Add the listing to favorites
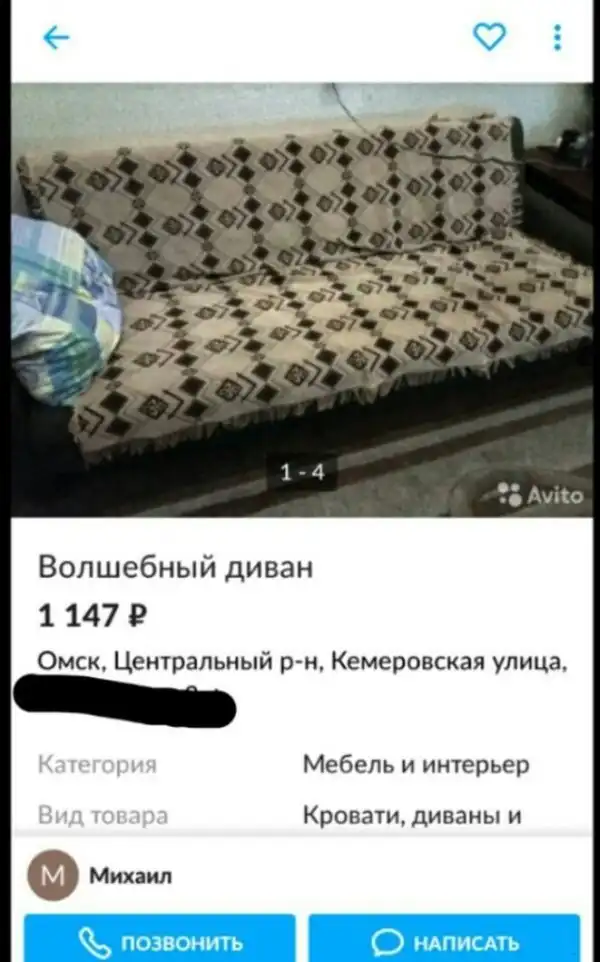Viewport: 600px width, 962px height. (488, 38)
